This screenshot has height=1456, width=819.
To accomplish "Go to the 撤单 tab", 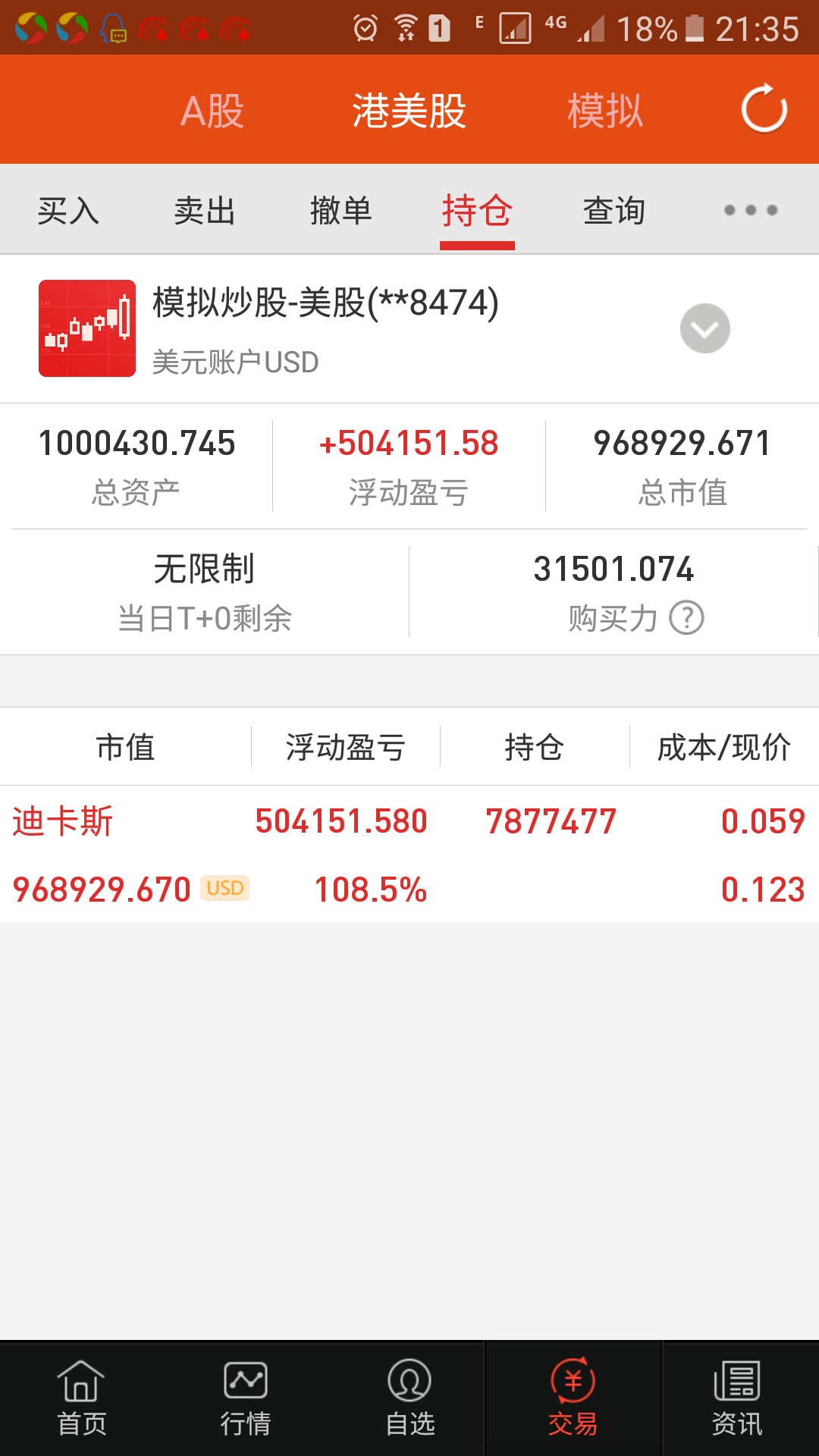I will [x=341, y=210].
